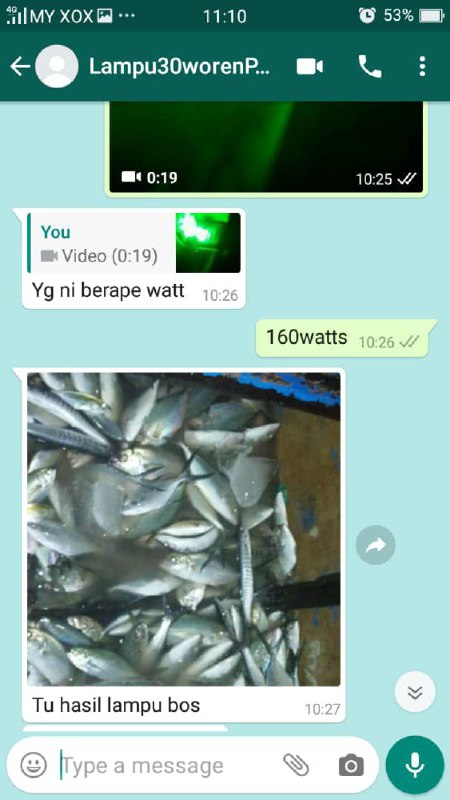The width and height of the screenshot is (450, 800).
Task: Start a voice call
Action: coord(370,66)
